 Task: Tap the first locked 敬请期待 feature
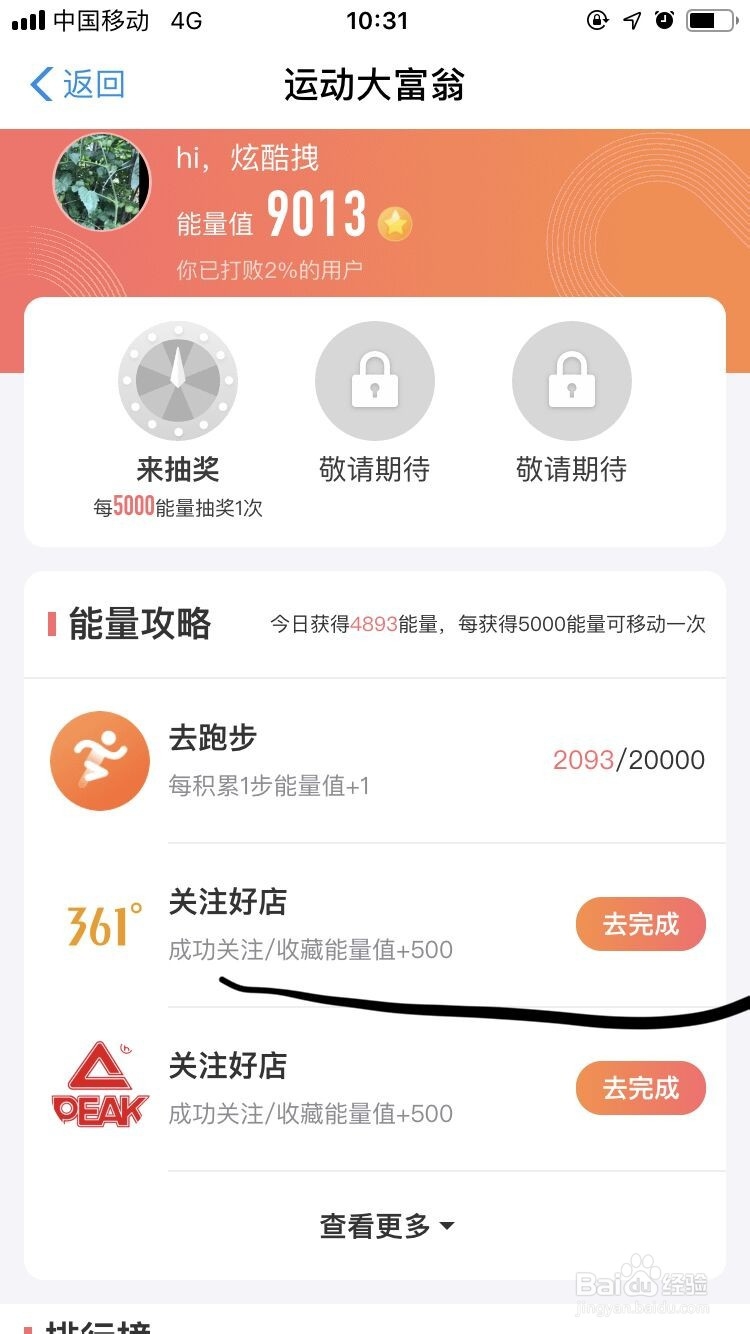point(374,380)
